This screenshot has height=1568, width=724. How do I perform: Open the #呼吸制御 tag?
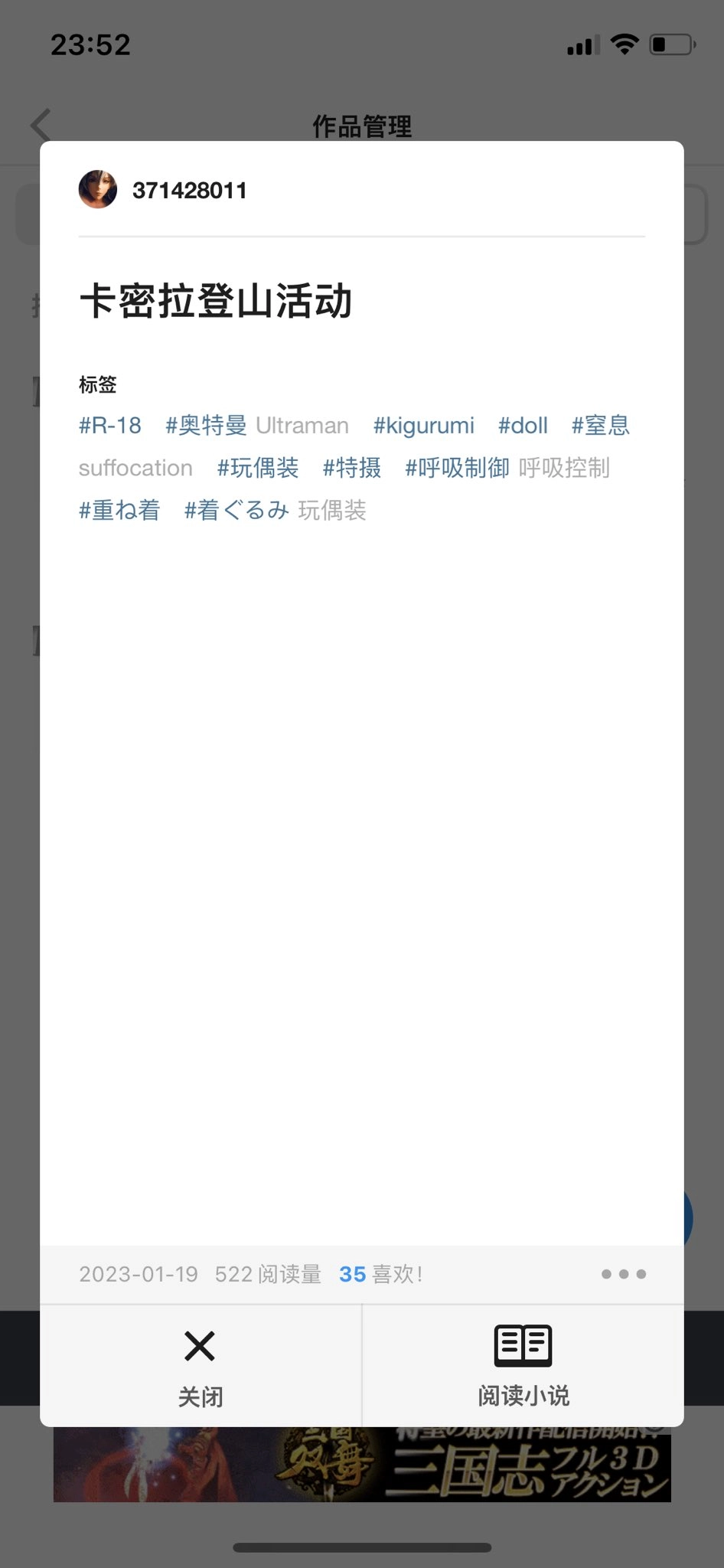[x=457, y=468]
